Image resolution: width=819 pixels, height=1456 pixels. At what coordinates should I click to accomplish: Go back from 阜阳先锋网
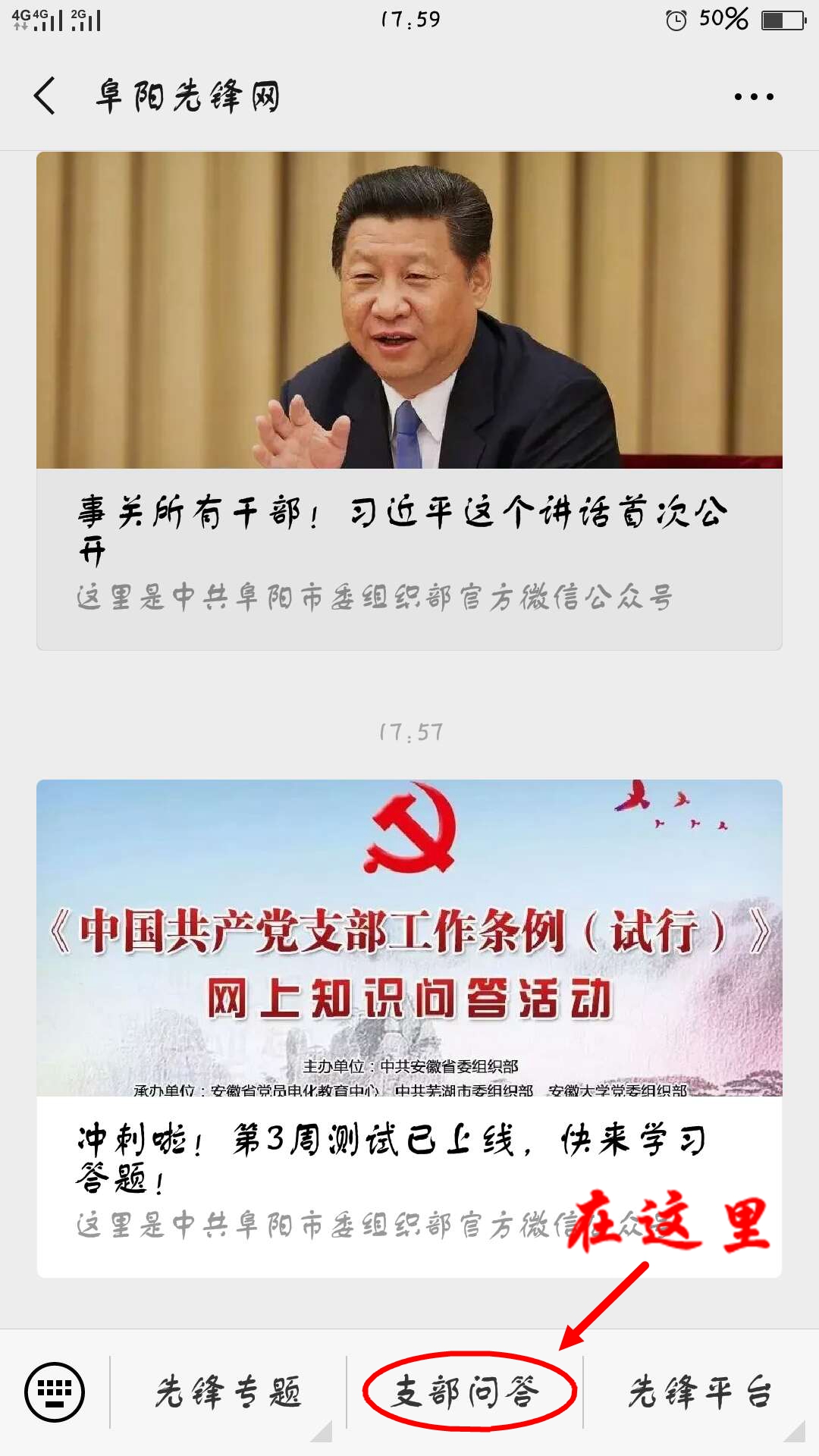click(x=45, y=96)
